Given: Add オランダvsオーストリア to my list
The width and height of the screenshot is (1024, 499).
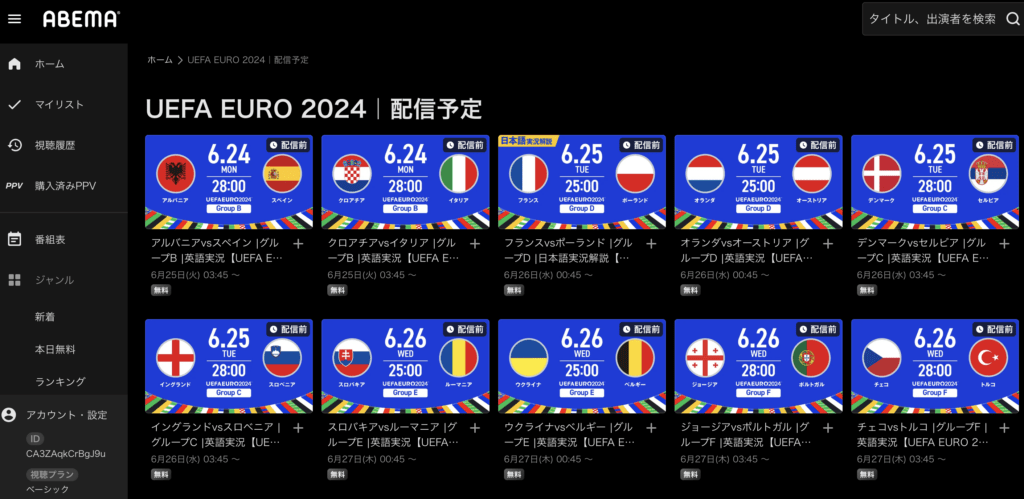Looking at the screenshot, I should coord(828,243).
